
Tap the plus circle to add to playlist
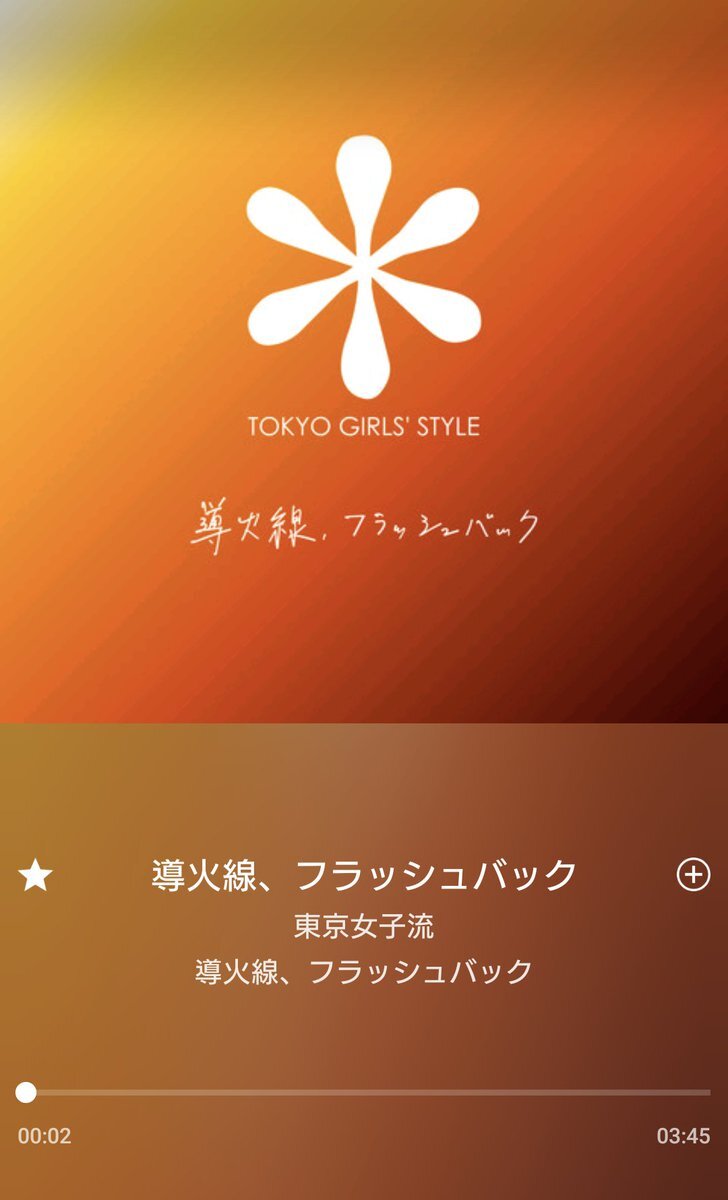pos(693,874)
